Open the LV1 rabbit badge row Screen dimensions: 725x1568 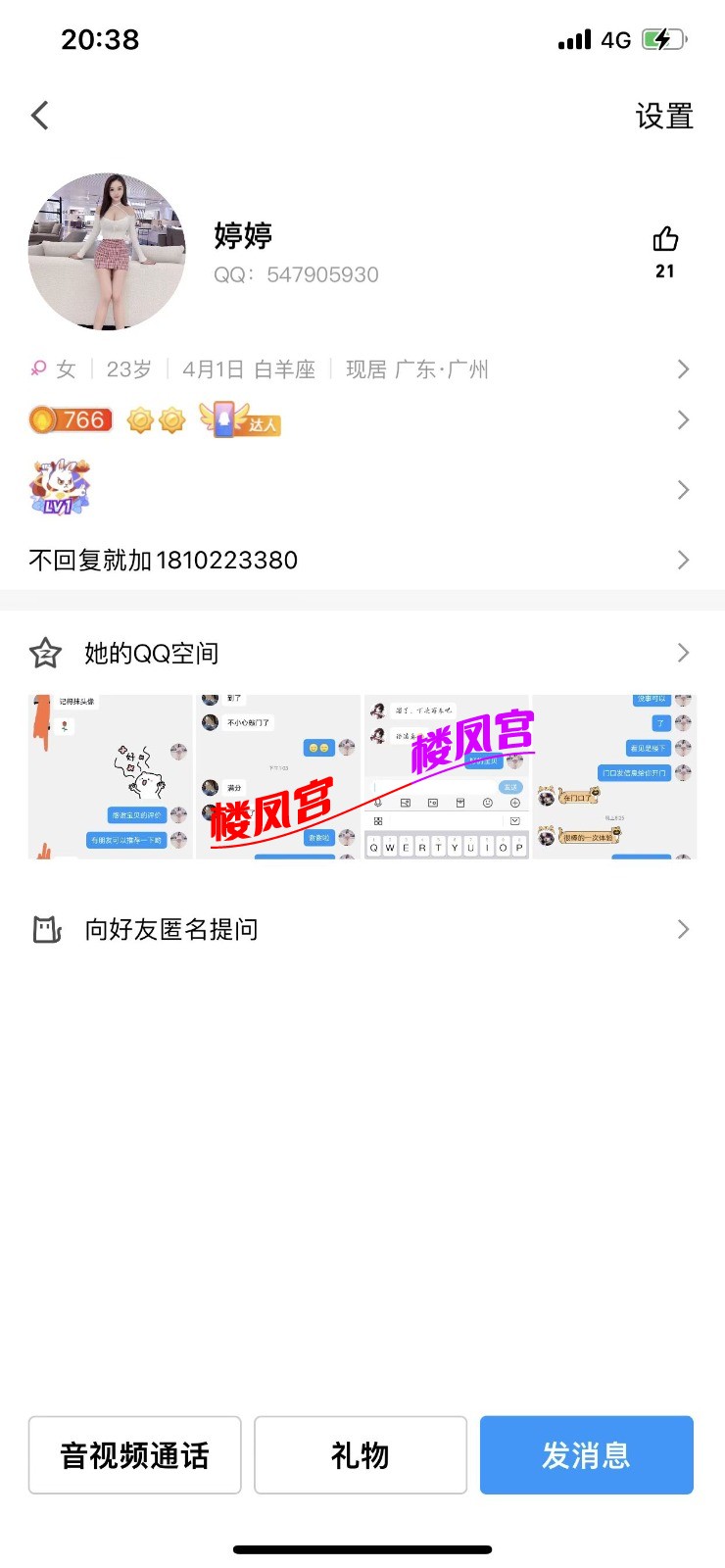pos(361,489)
